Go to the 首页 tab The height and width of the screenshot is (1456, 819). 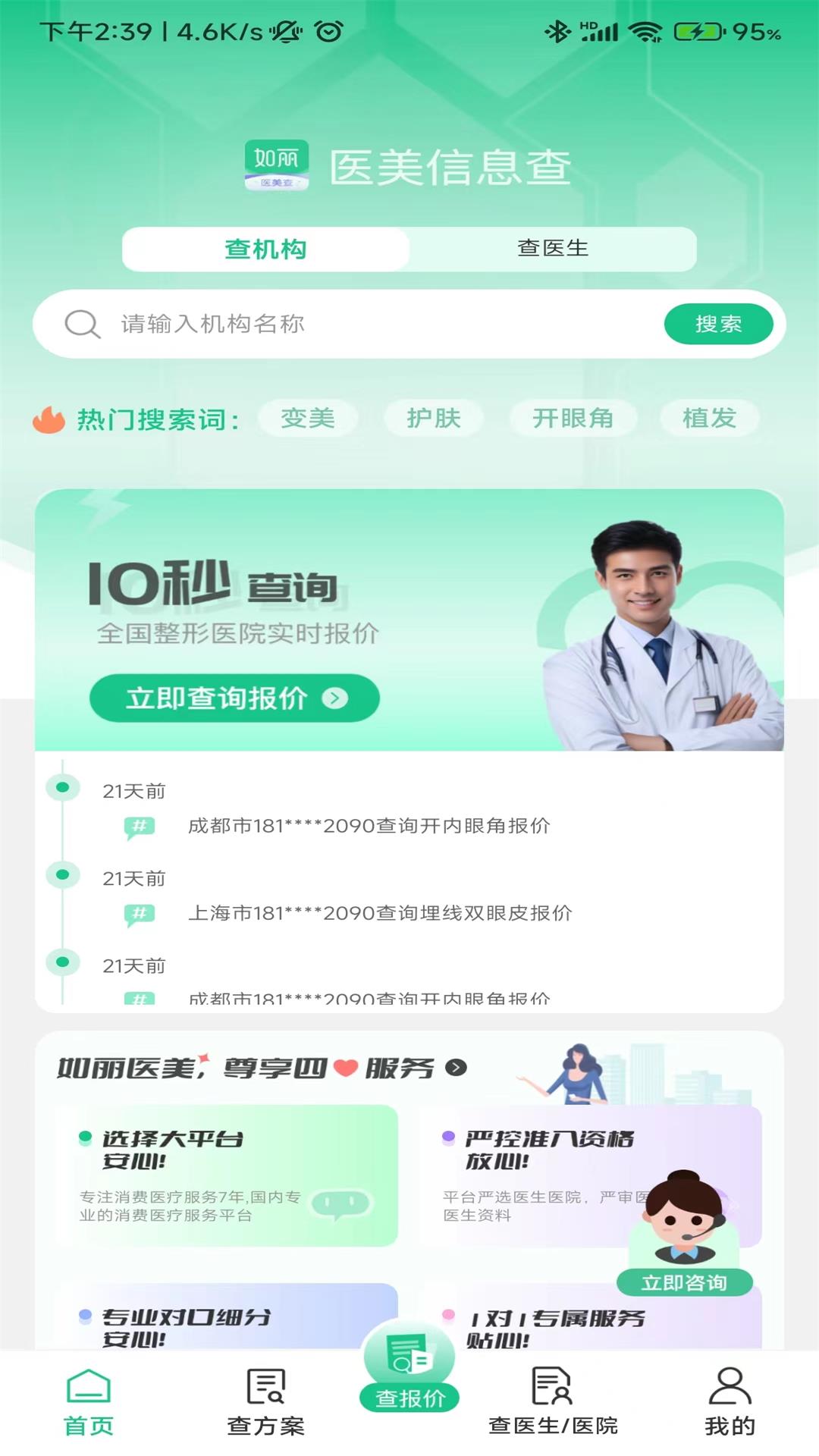(89, 1403)
